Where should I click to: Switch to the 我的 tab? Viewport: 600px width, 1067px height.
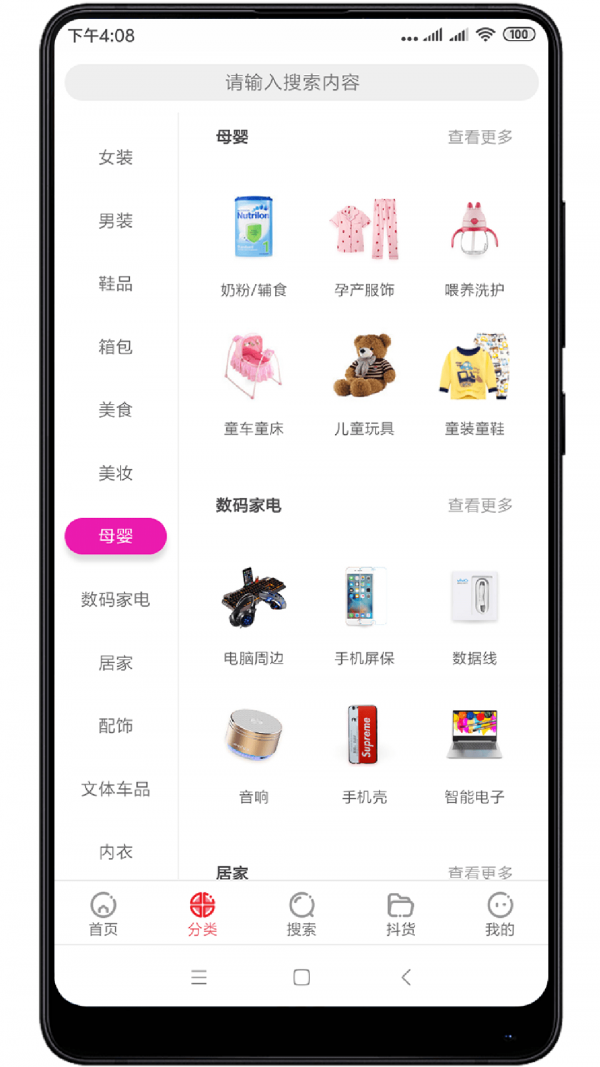coord(499,914)
